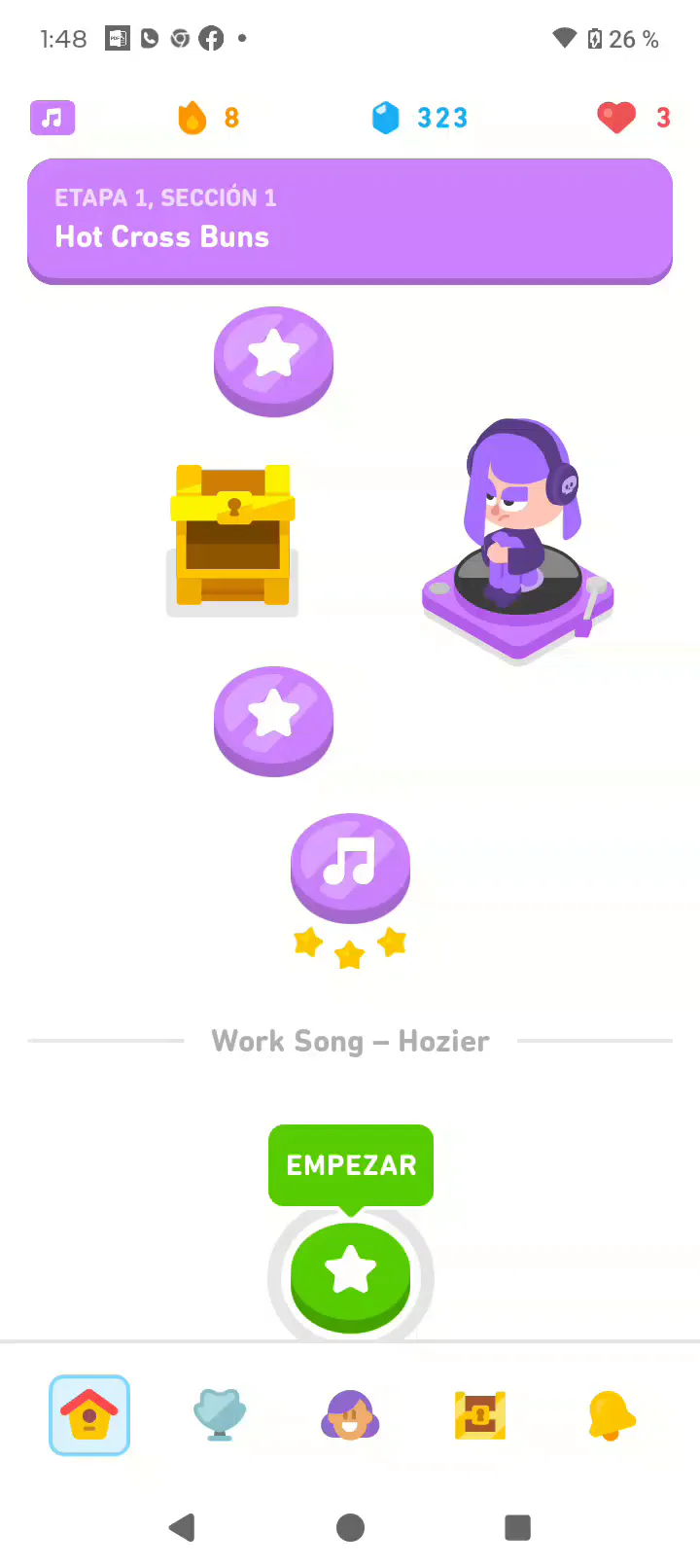Go back with the system back button

(182, 1527)
